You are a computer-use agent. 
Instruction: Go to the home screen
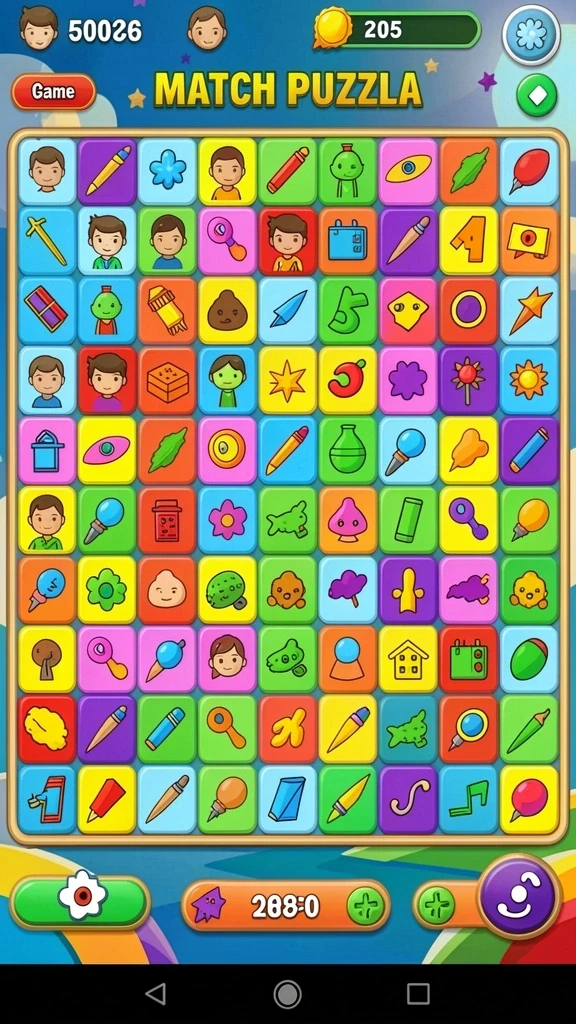coord(287,994)
